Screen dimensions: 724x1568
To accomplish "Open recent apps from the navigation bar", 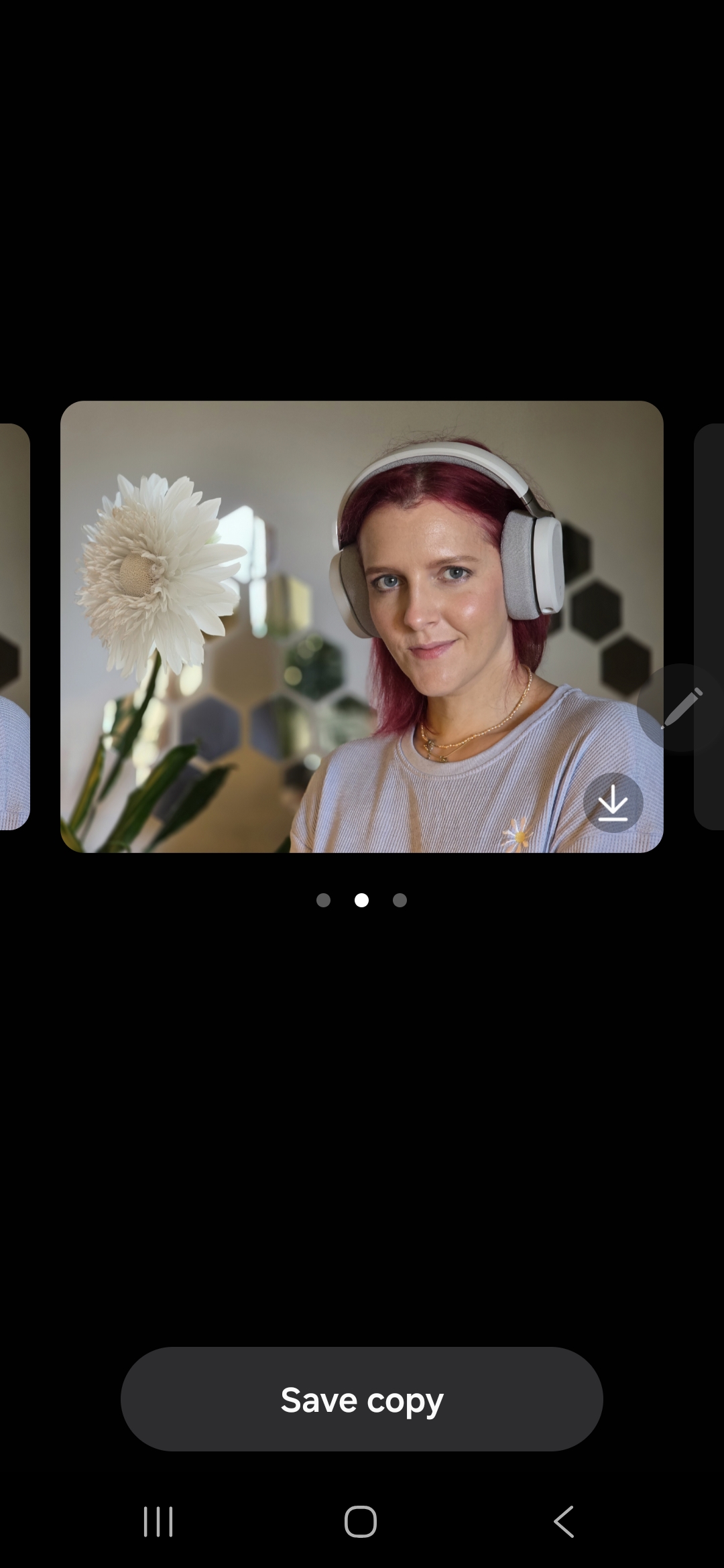I will tap(159, 1521).
